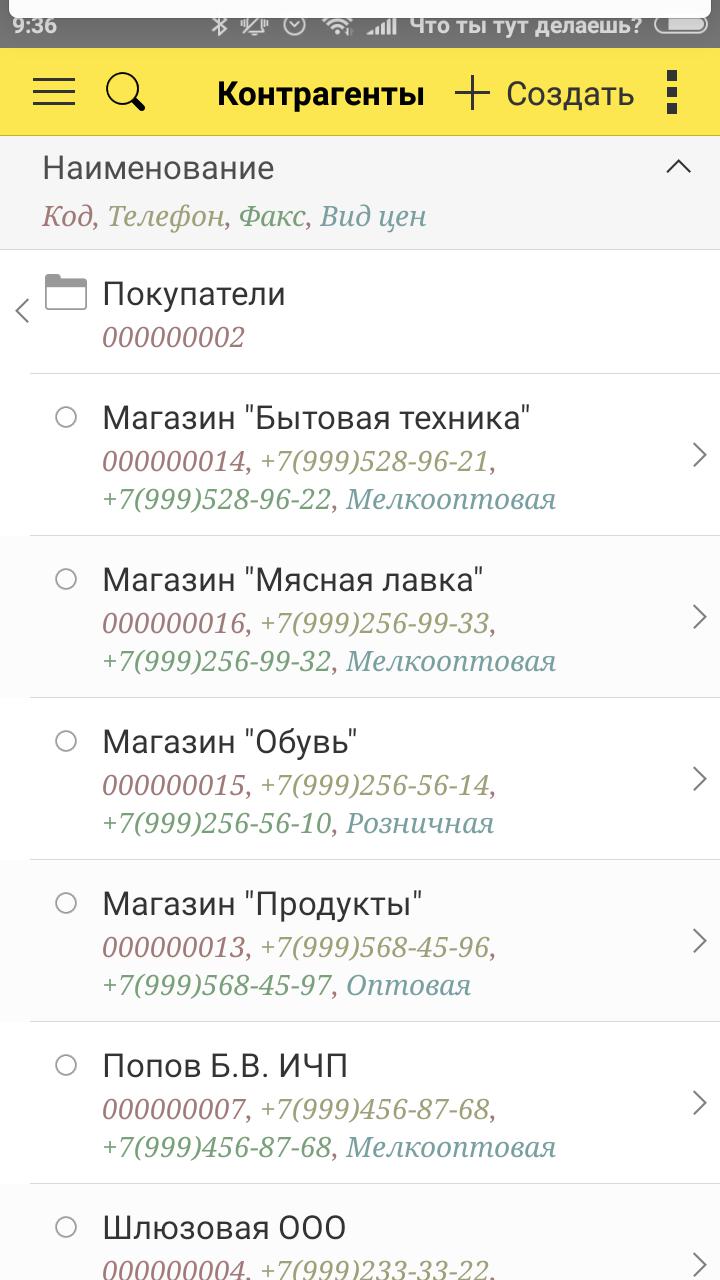This screenshot has width=720, height=1280.
Task: Open Магазин "Продукты" details
Action: coord(375,941)
